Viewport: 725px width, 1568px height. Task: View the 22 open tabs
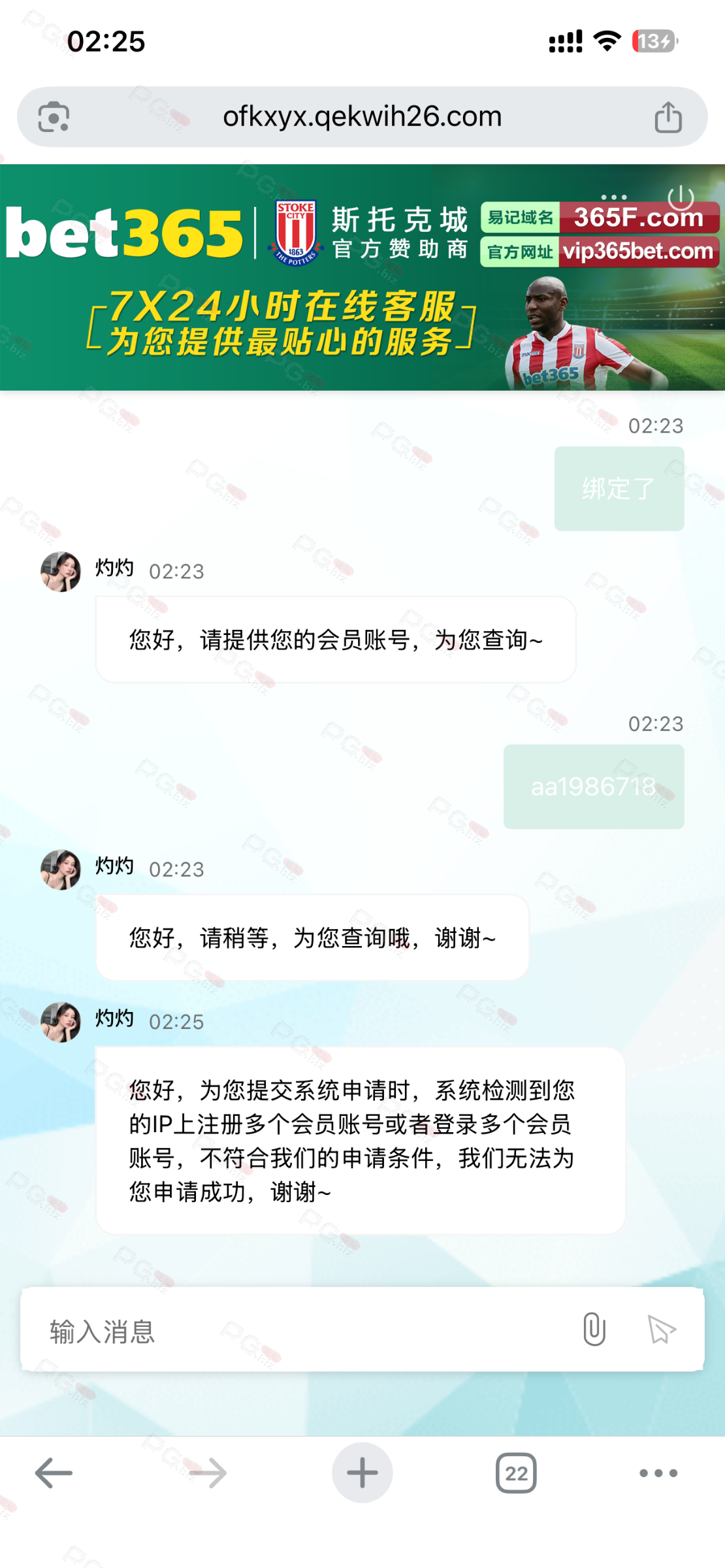pos(516,1473)
